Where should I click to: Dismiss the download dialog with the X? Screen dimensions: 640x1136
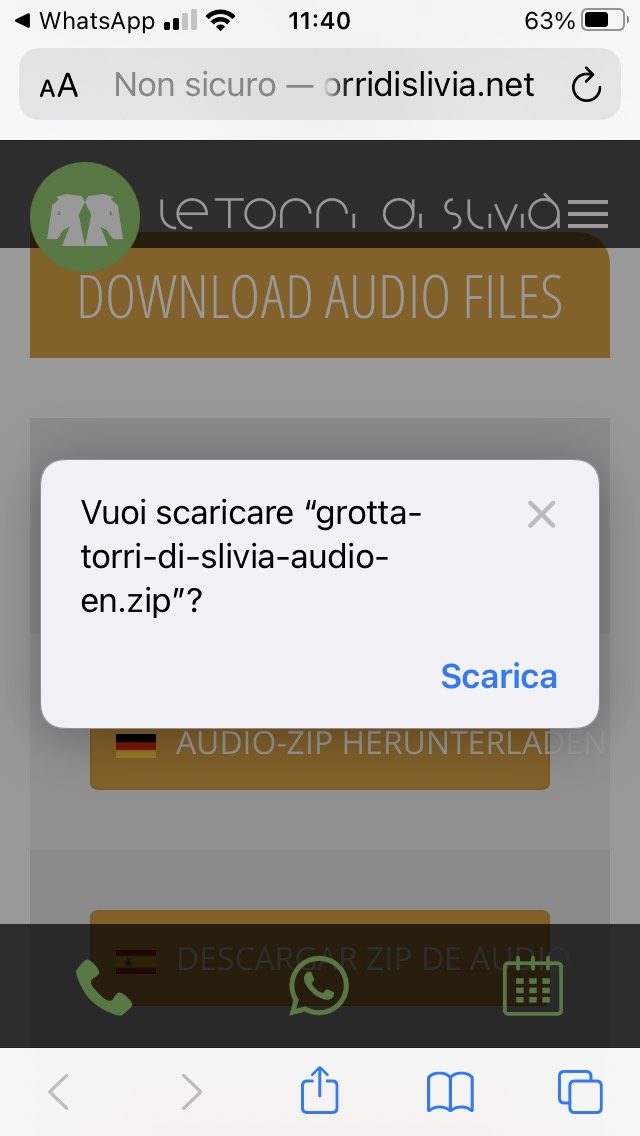pos(541,515)
